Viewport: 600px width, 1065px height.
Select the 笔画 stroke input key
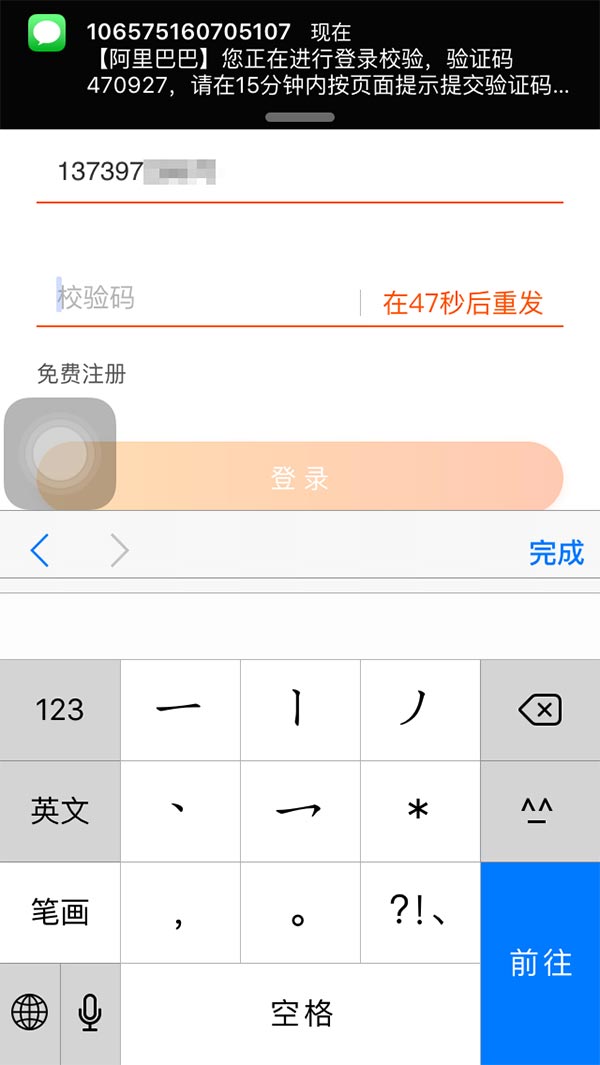pos(60,912)
